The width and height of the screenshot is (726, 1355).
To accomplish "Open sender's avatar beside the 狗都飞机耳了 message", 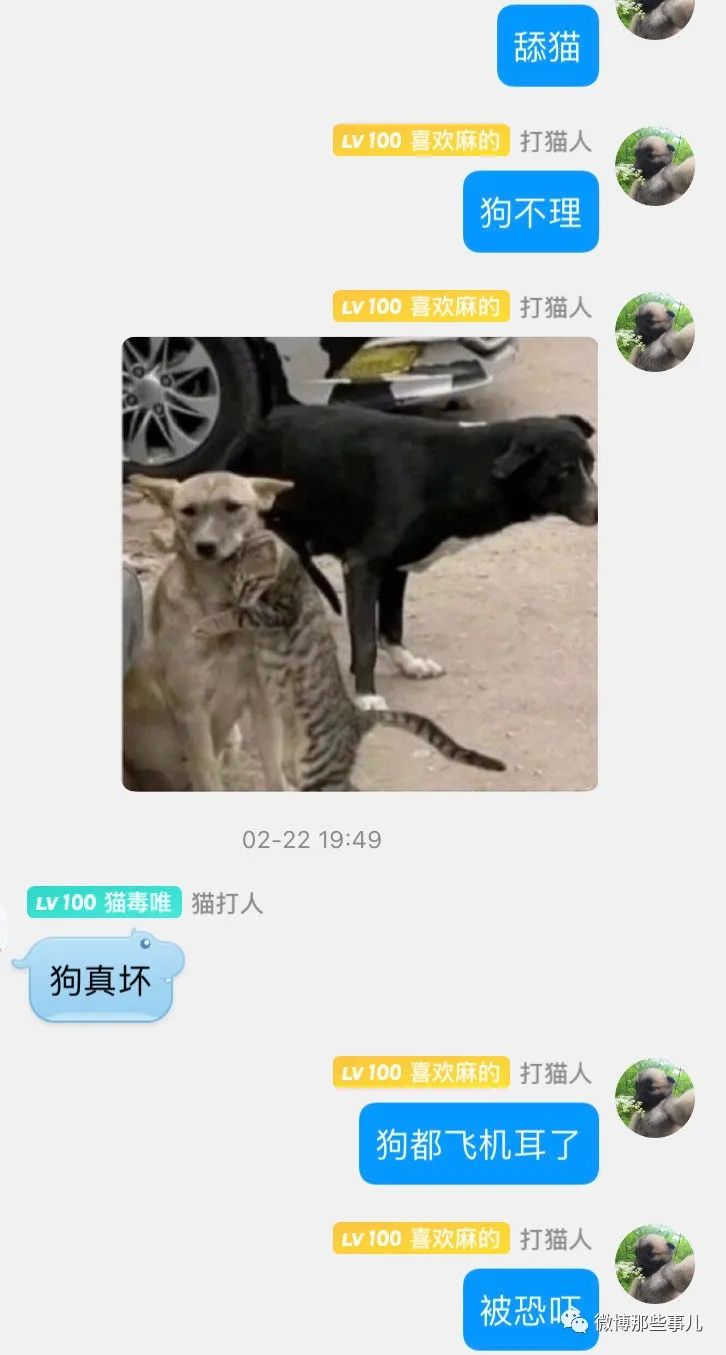I will point(655,1098).
